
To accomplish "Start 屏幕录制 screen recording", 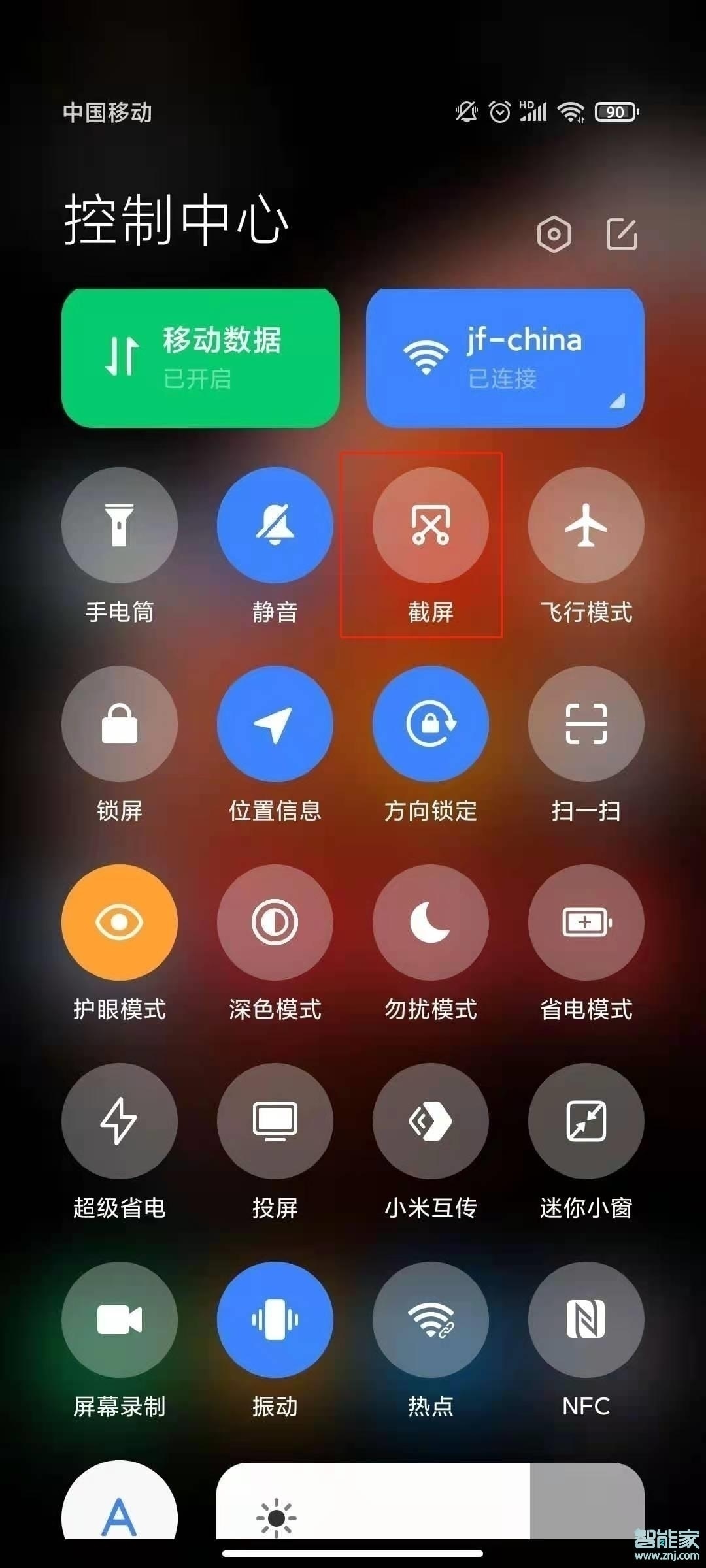I will point(120,1320).
